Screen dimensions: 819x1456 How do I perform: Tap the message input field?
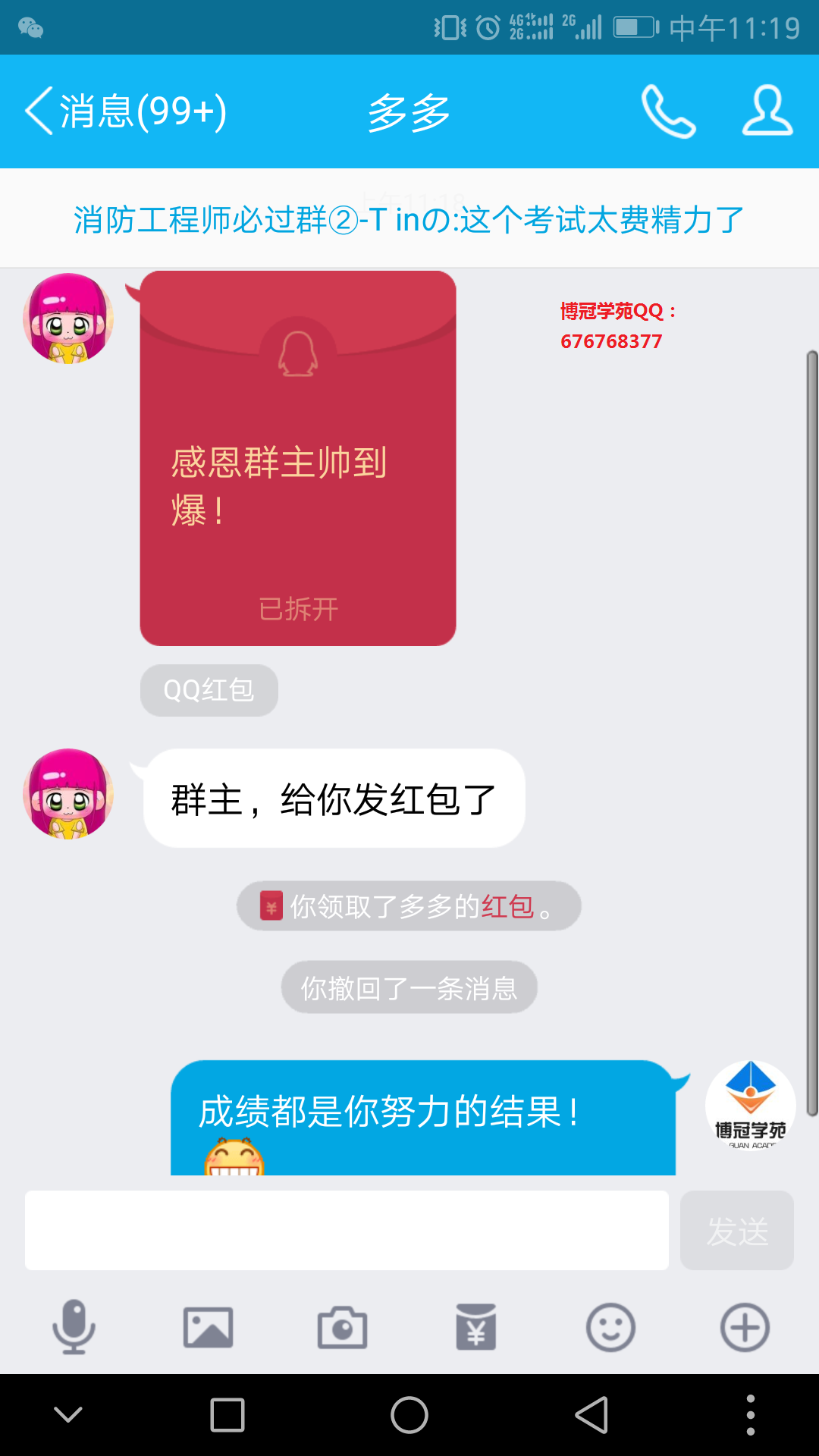click(347, 1230)
